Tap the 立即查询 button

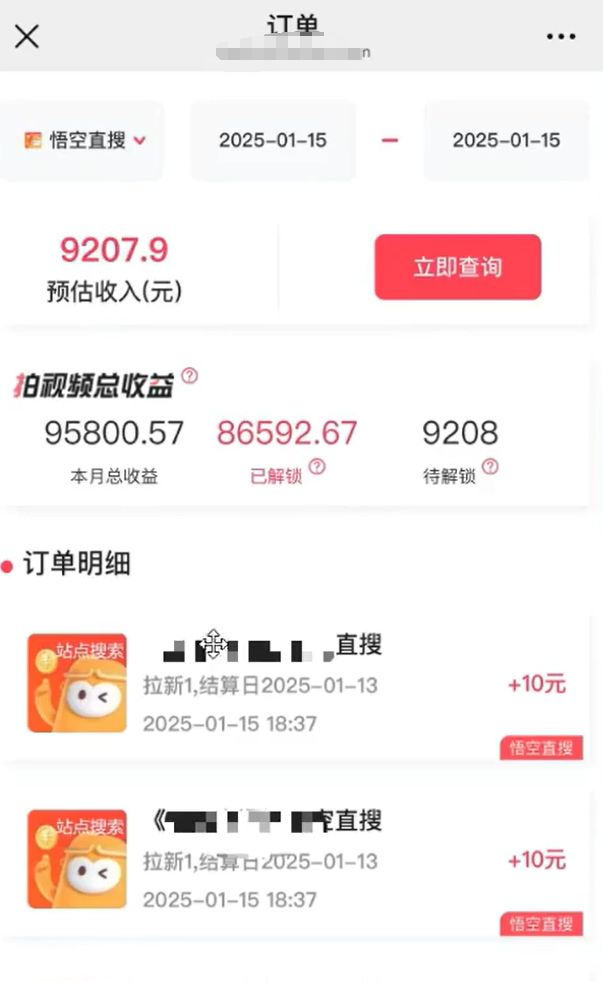point(458,268)
